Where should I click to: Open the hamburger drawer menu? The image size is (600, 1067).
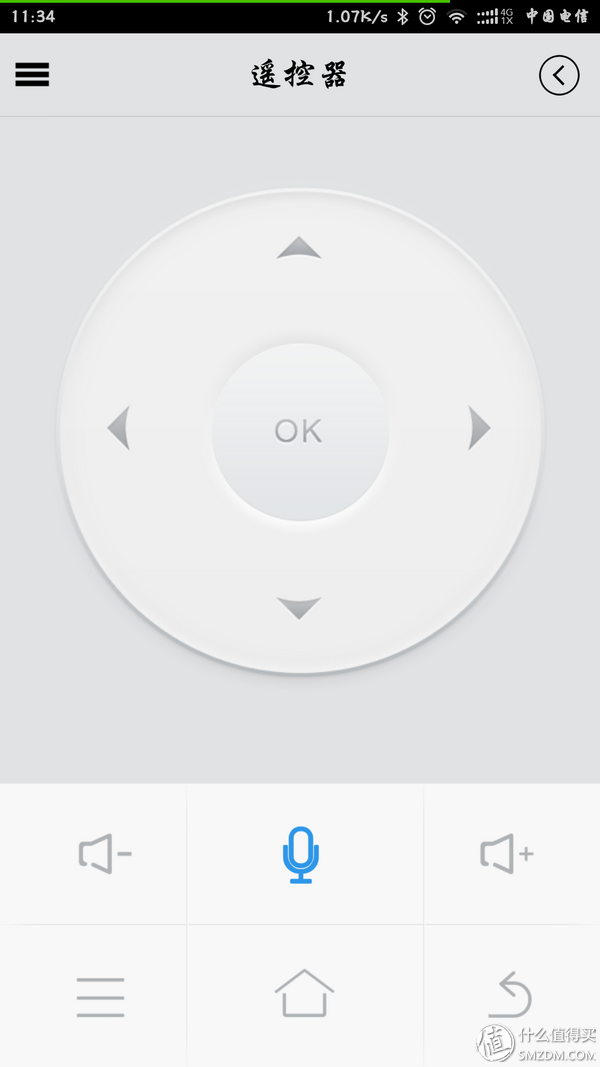click(32, 76)
